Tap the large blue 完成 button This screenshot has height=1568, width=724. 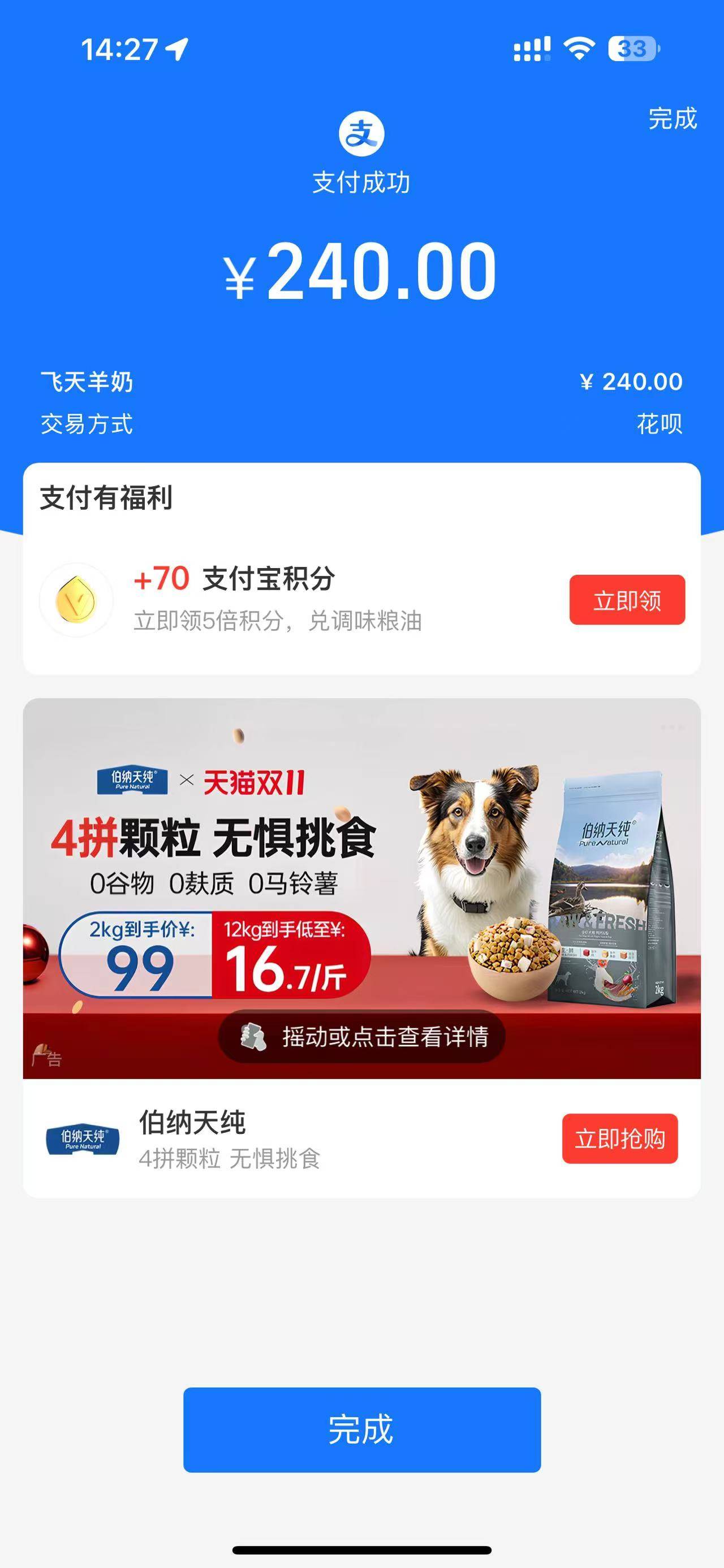point(361,1430)
